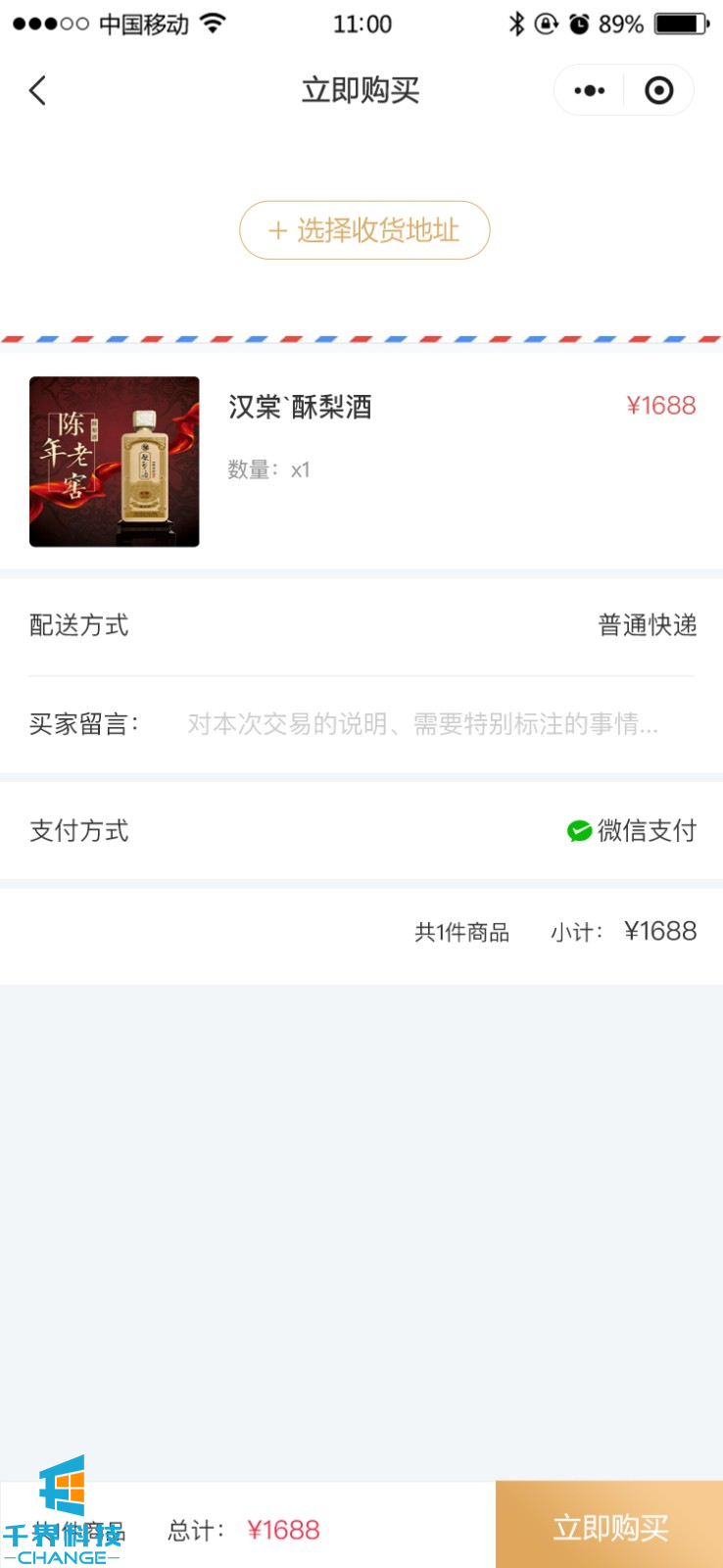The height and width of the screenshot is (1568, 723).
Task: Confirm the order with the 立即购买 button
Action: pos(609,1527)
